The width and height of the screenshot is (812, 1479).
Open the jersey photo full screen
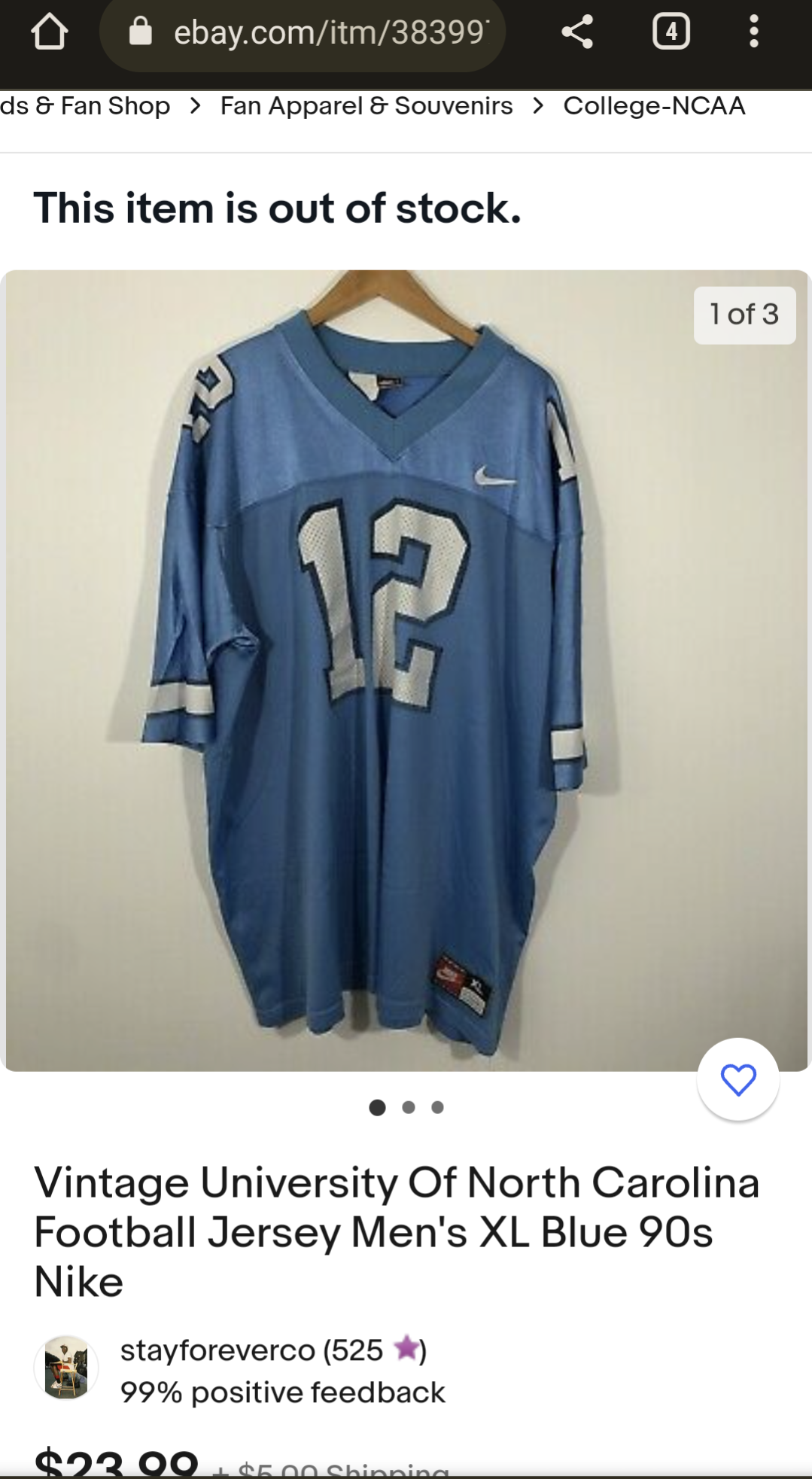(406, 670)
